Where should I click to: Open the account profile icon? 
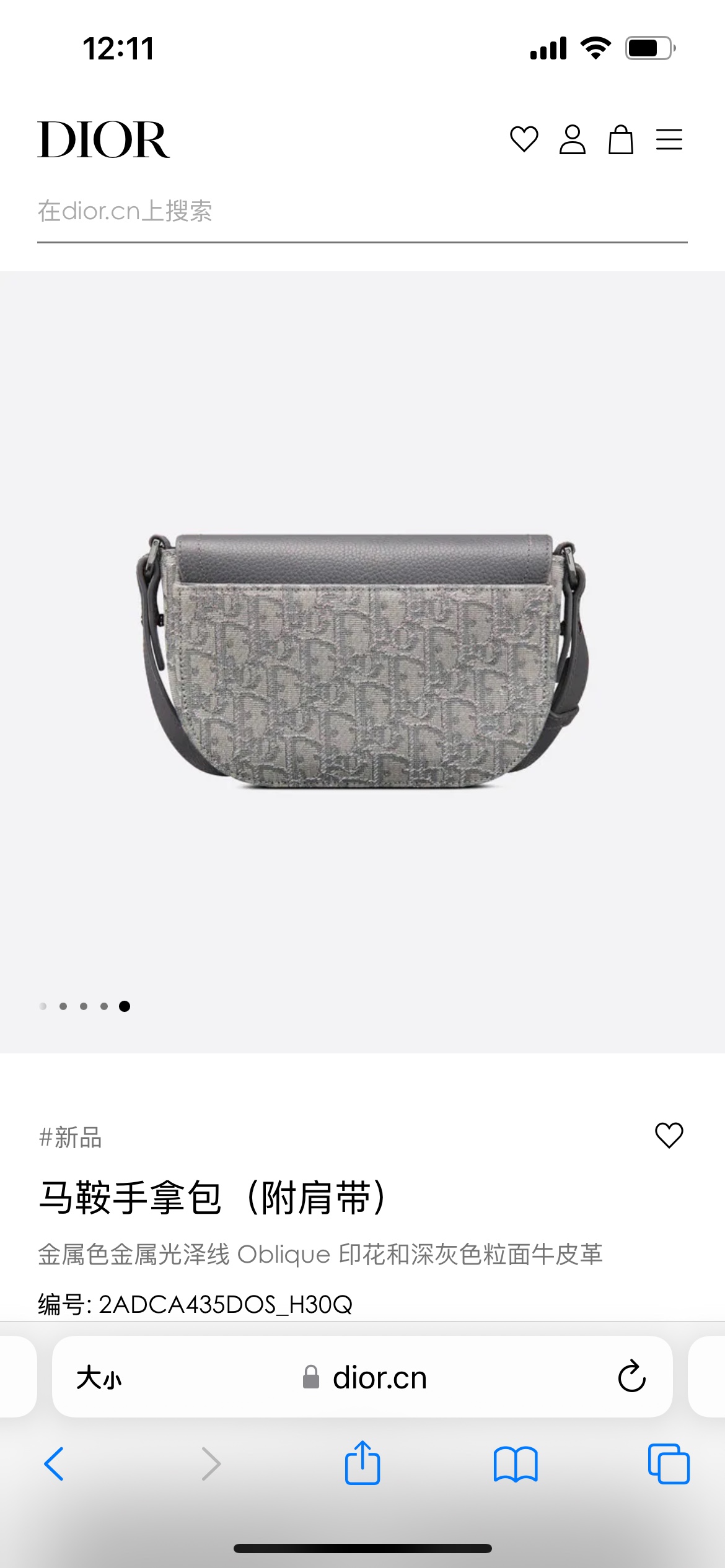pyautogui.click(x=572, y=139)
